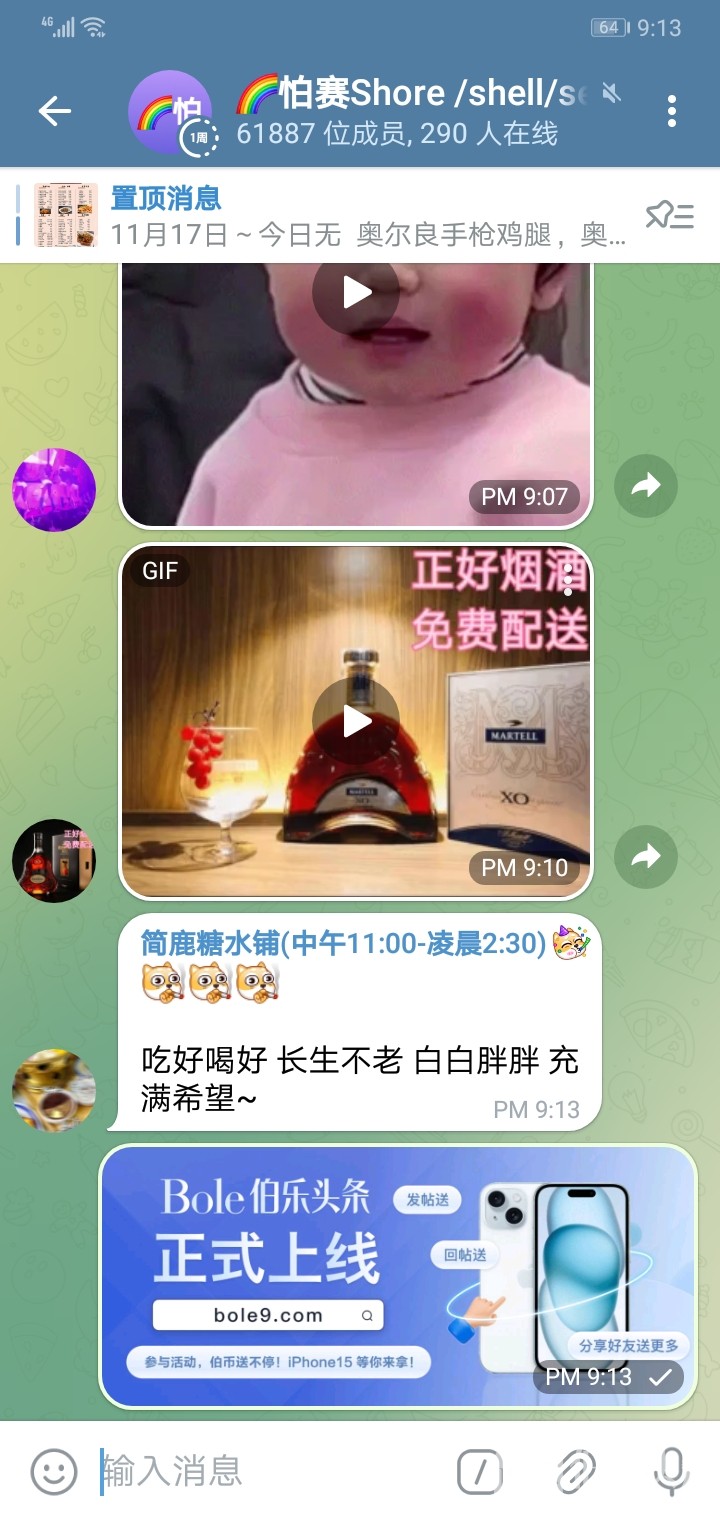Open the group overflow menu
The height and width of the screenshot is (1520, 720).
click(671, 111)
